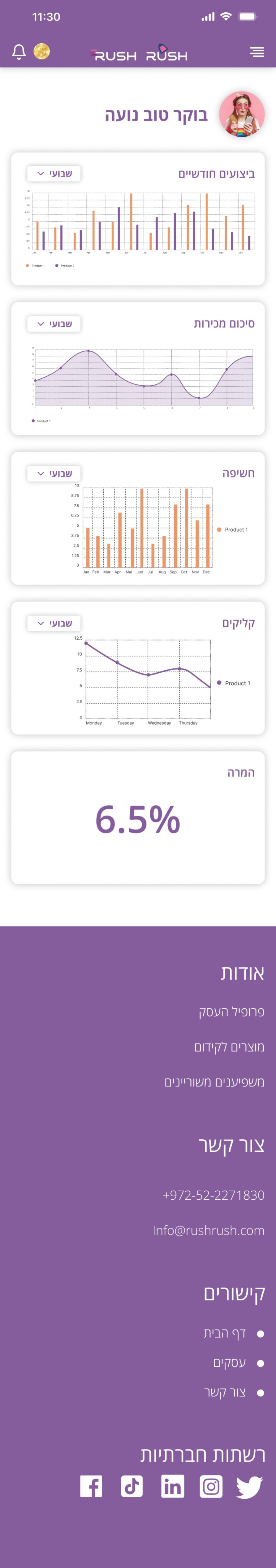Open the Twitter profile

[x=249, y=1486]
